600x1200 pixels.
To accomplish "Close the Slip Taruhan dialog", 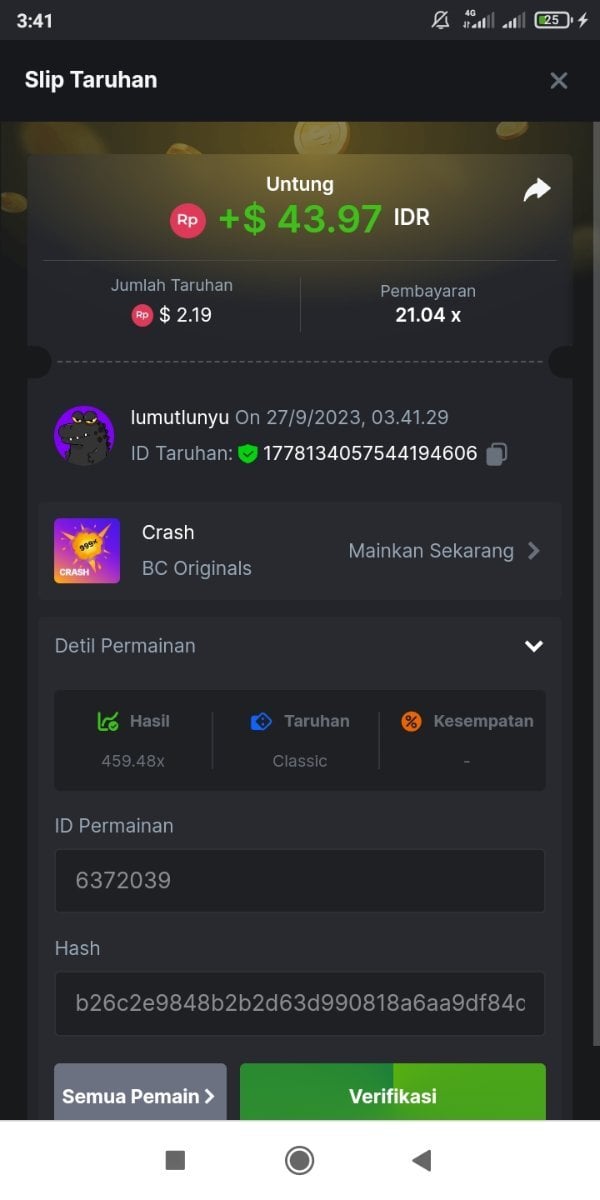I will click(558, 81).
